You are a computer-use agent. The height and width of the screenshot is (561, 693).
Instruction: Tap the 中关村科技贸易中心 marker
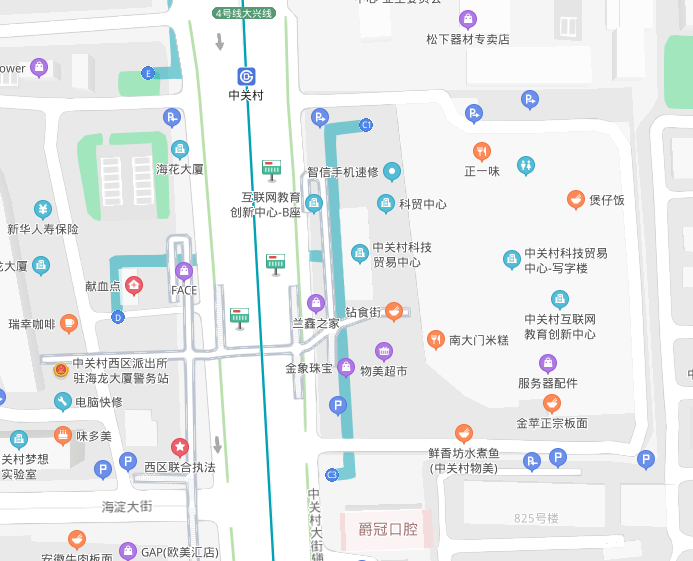(x=360, y=254)
